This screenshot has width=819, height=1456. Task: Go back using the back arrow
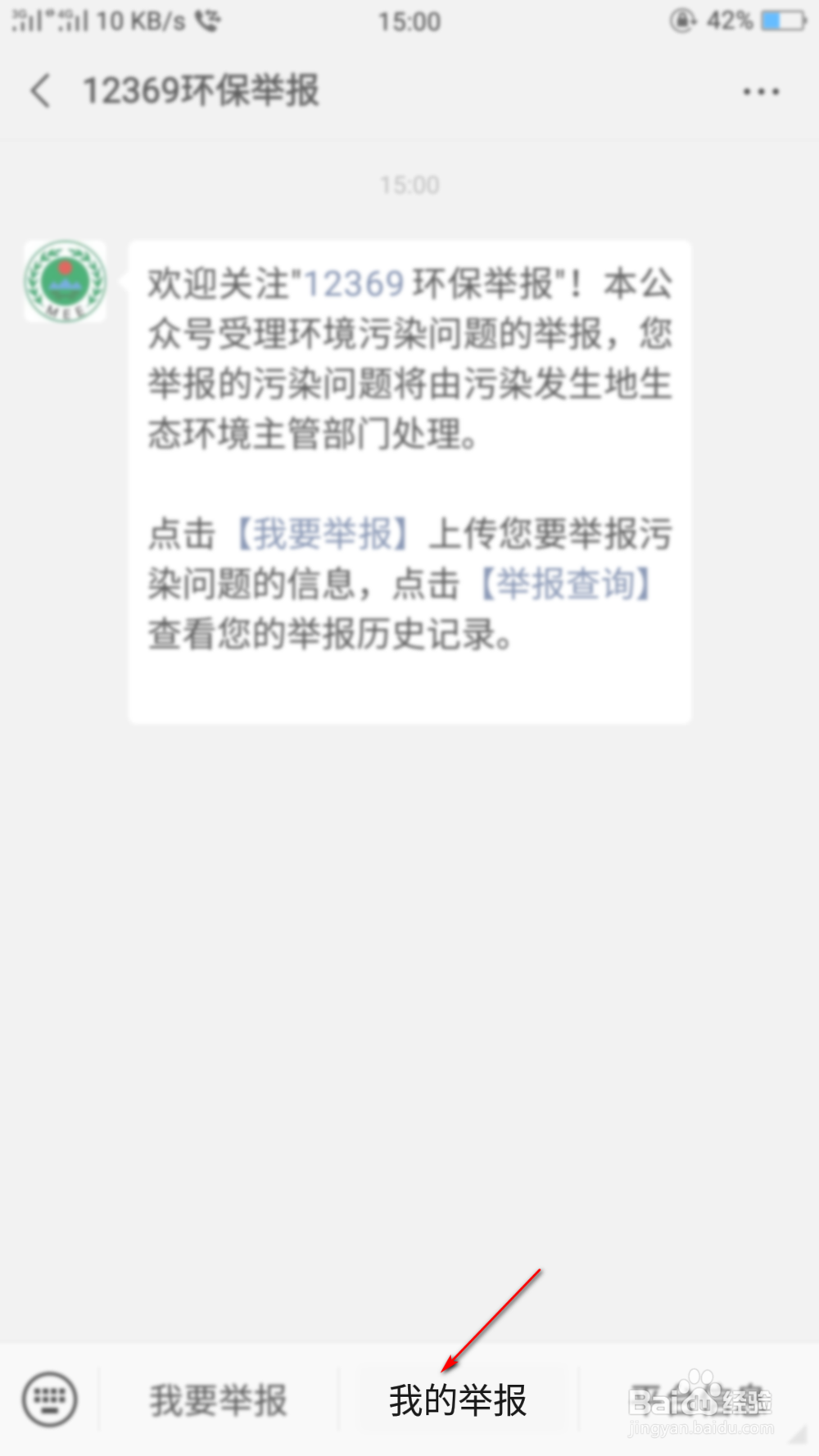40,91
